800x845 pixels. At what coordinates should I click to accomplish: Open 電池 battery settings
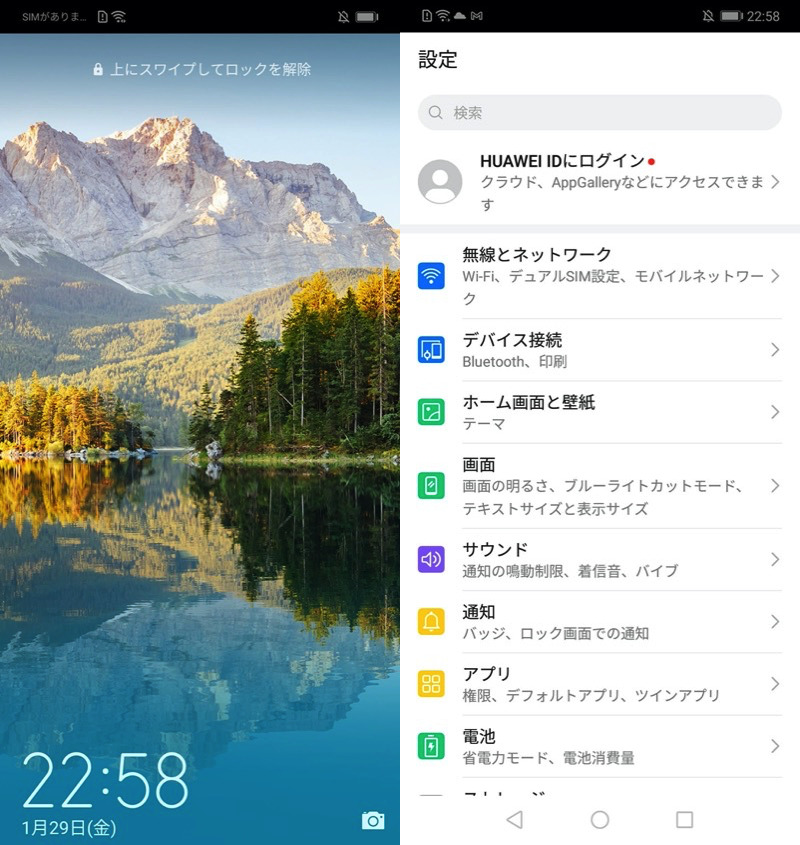click(x=600, y=746)
